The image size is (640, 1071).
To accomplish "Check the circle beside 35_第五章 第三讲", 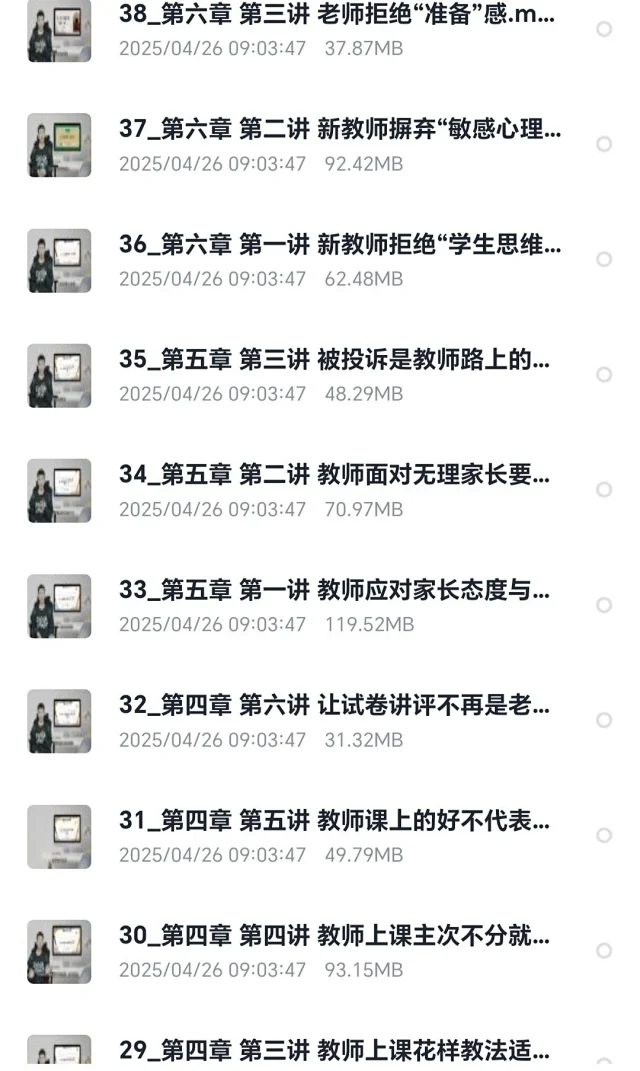I will coord(604,374).
